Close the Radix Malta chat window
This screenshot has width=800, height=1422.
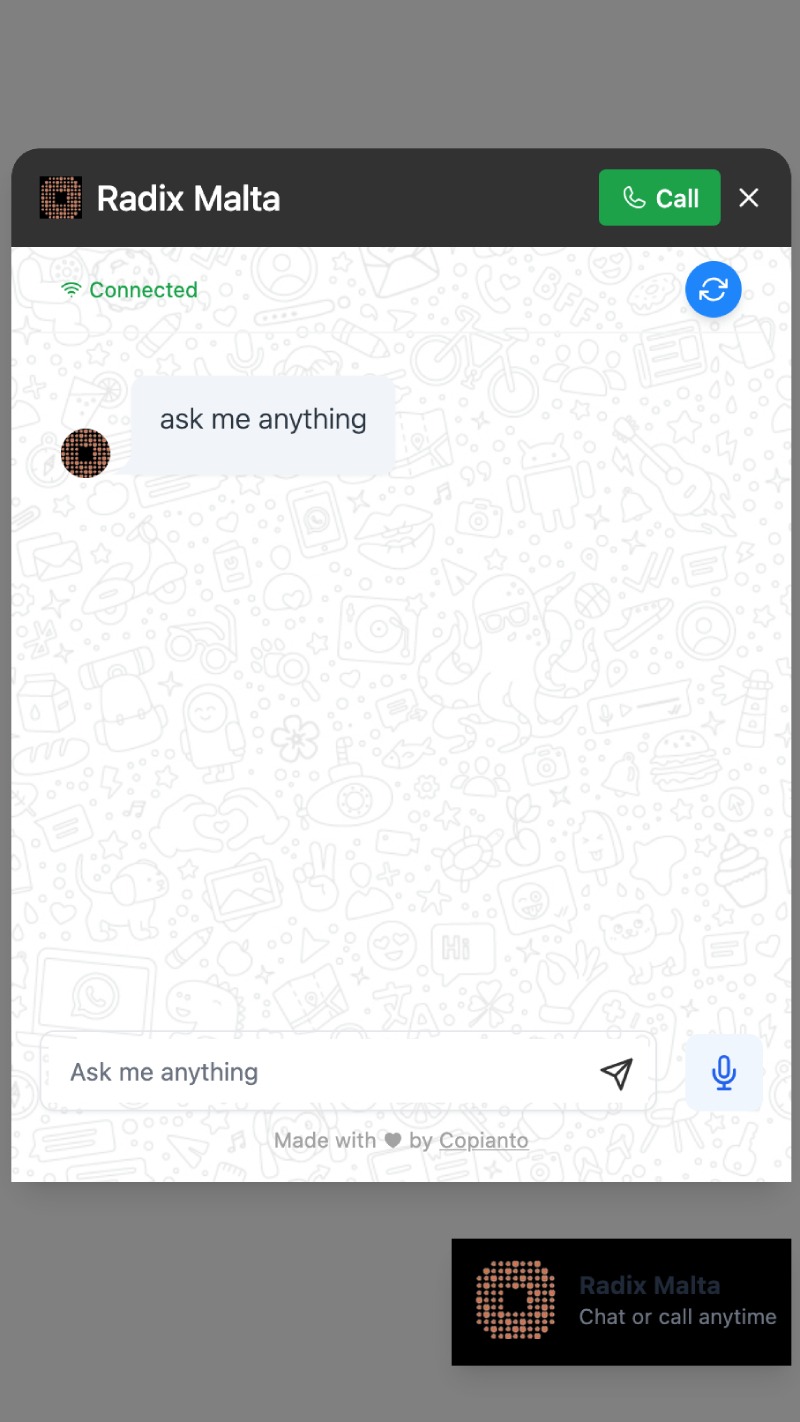click(x=749, y=198)
